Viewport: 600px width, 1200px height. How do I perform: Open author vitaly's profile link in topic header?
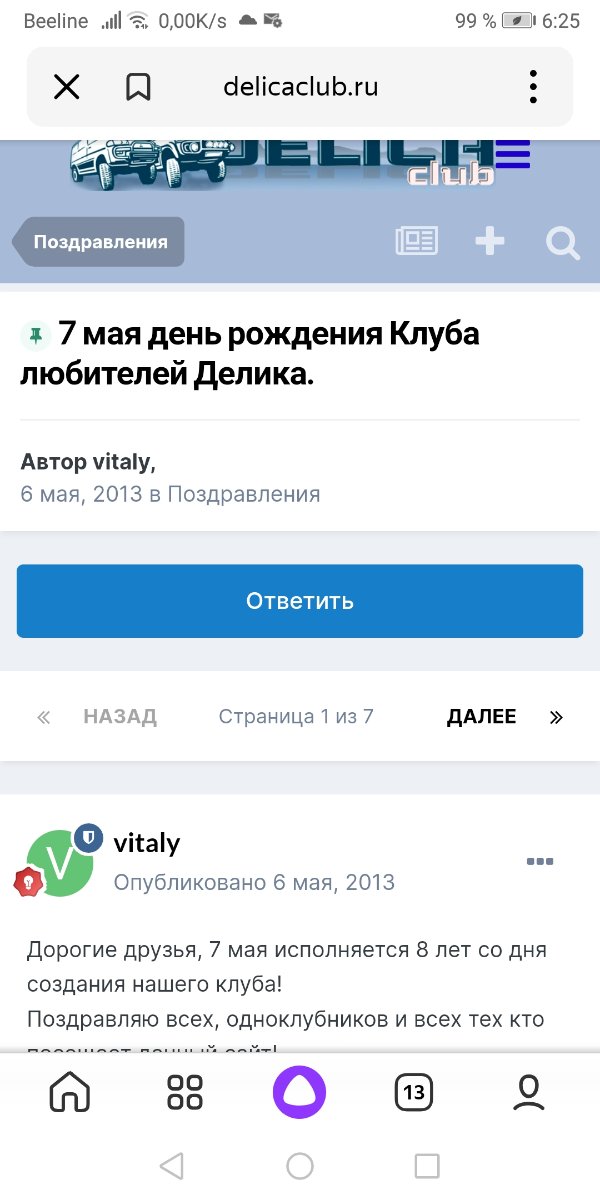[x=122, y=462]
